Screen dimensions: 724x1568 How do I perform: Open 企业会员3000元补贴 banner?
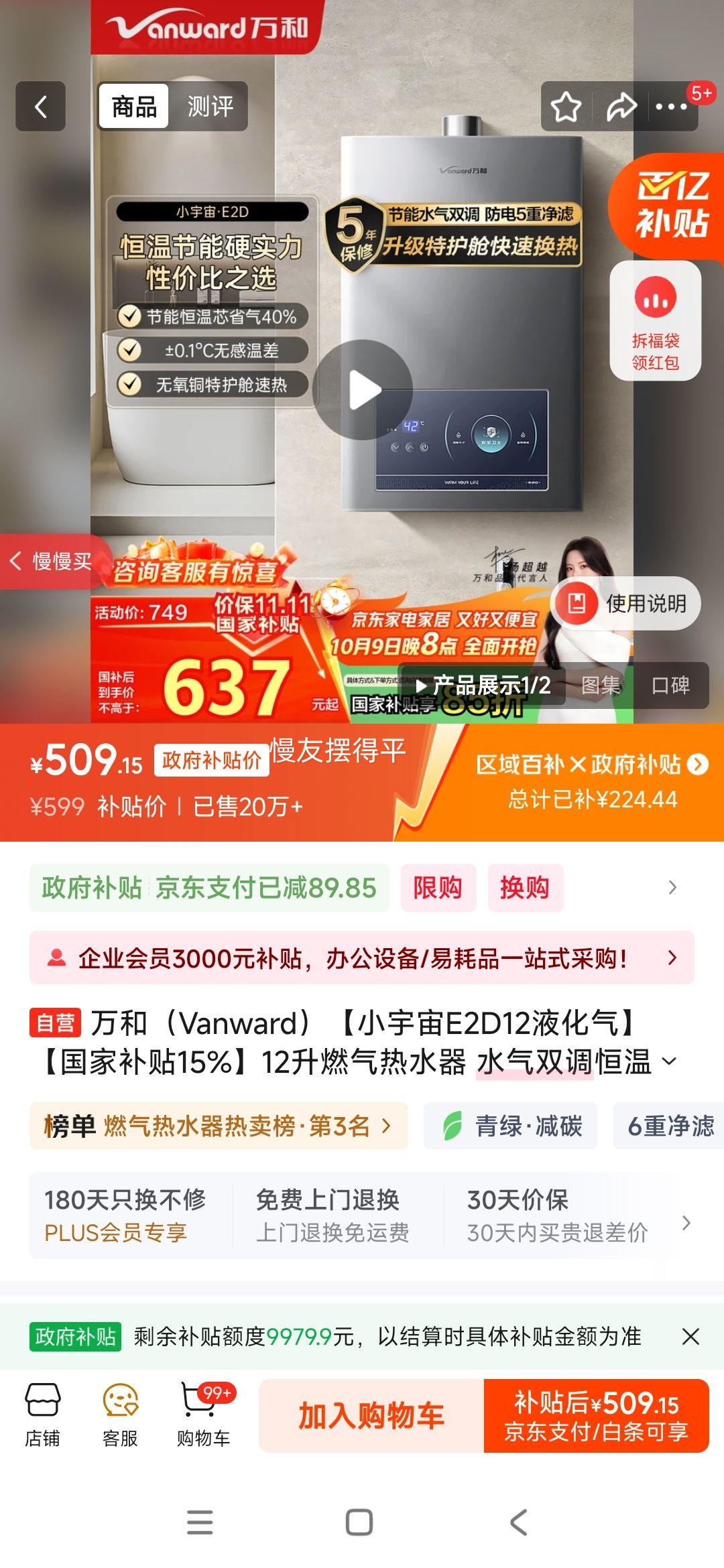coord(362,958)
